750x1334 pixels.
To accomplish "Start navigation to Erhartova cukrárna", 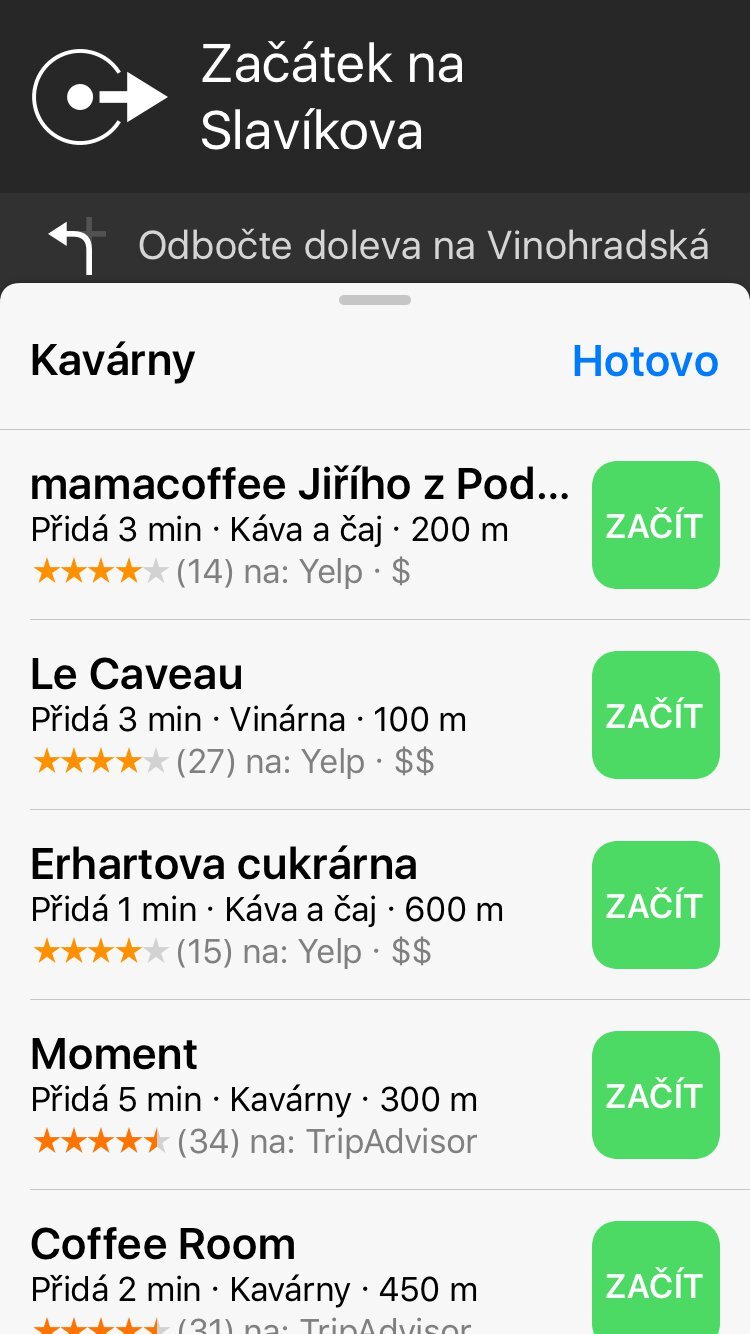I will tap(655, 904).
